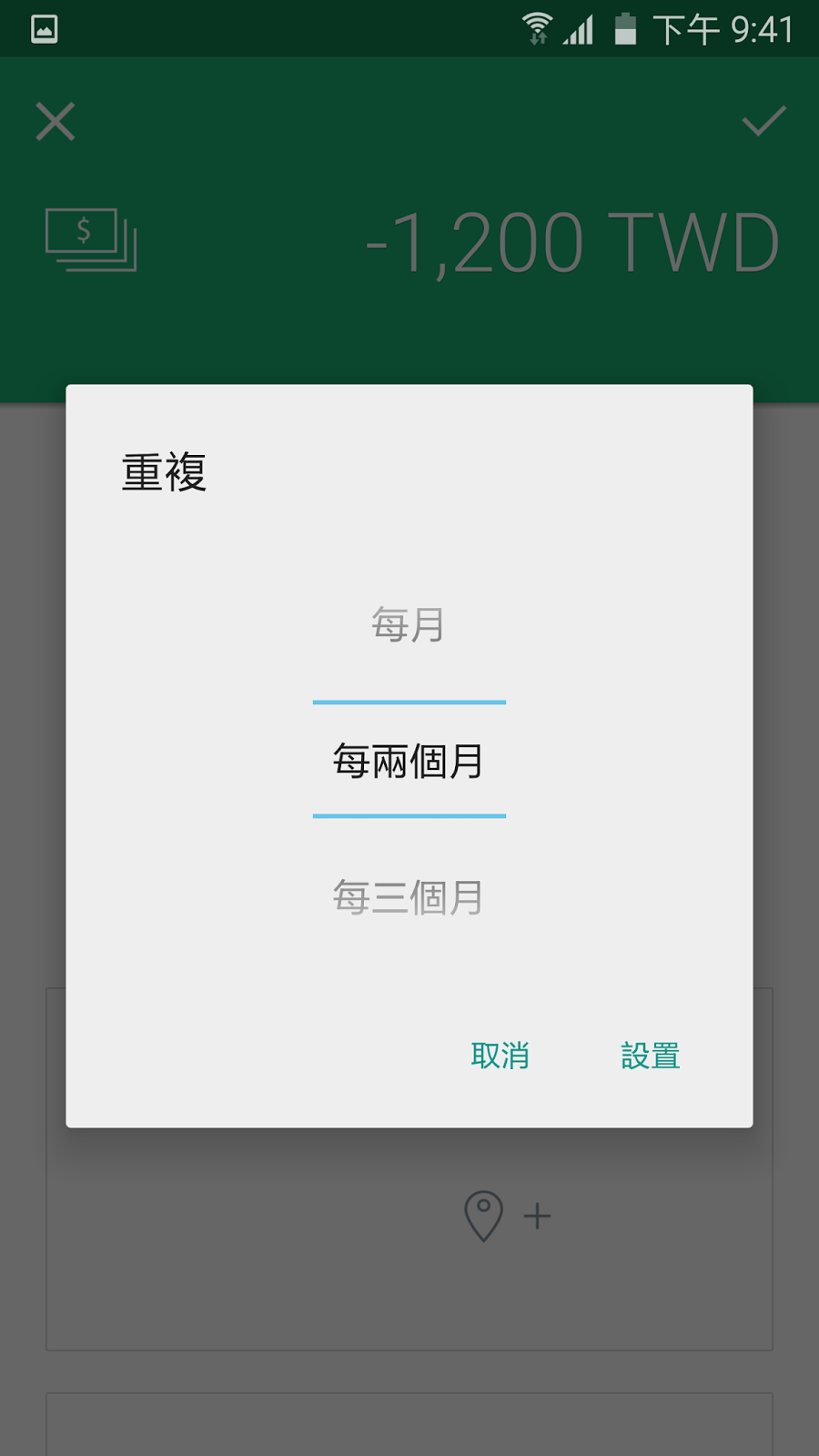
Task: Tap 取消 to cancel the repeat dialog
Action: click(x=500, y=1056)
